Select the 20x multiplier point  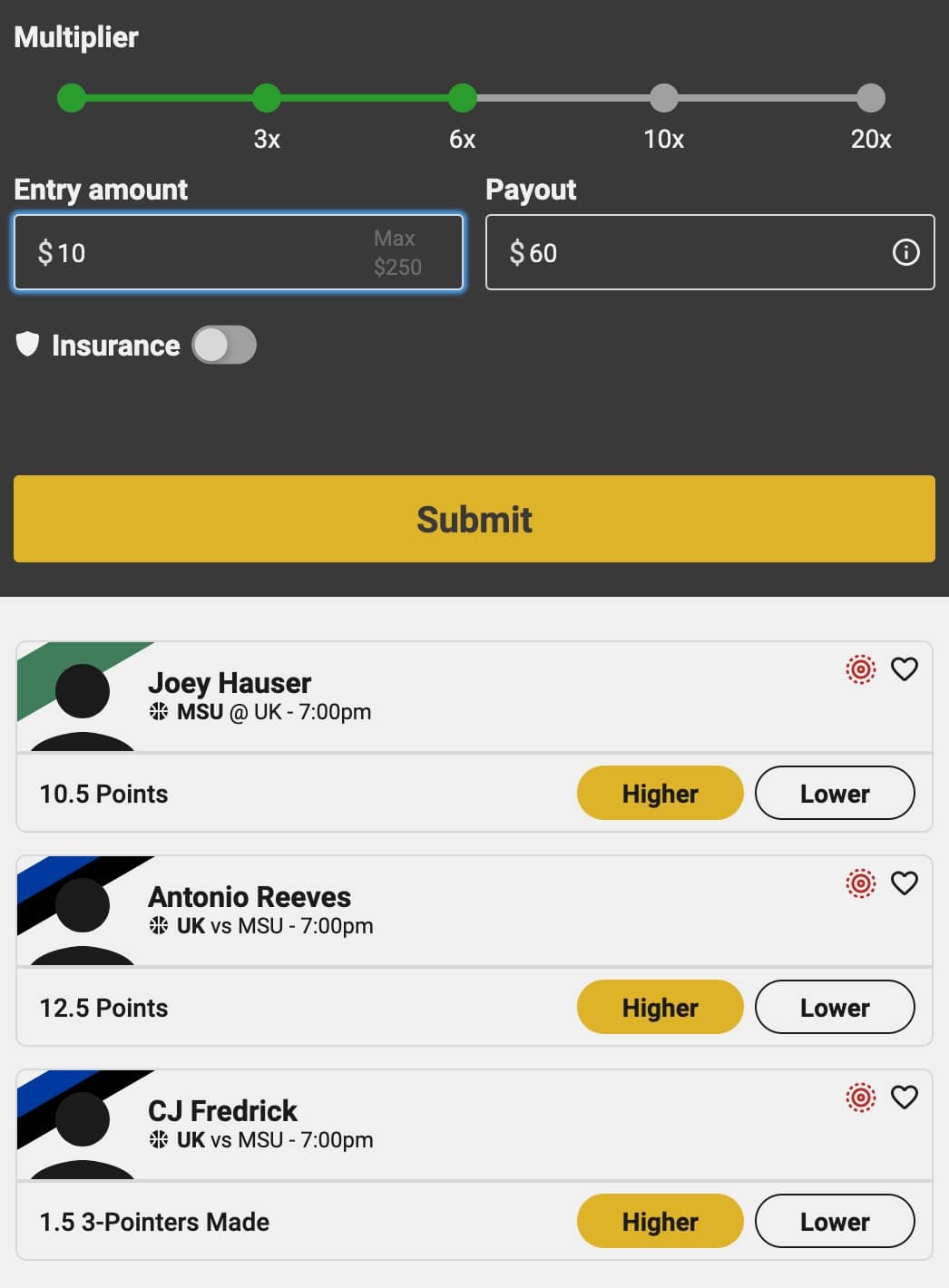871,98
